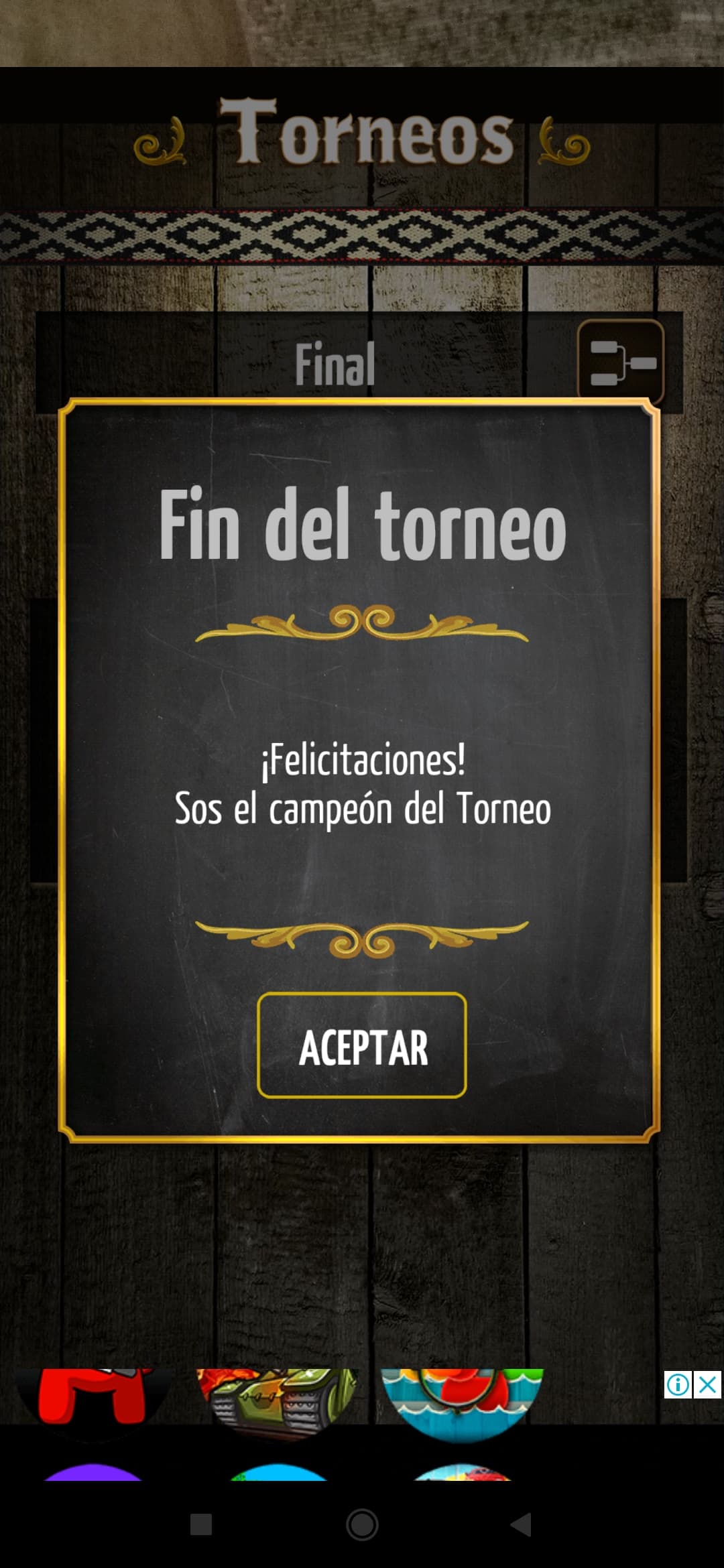Go back with the system back button
The width and height of the screenshot is (724, 1568).
[x=522, y=1524]
